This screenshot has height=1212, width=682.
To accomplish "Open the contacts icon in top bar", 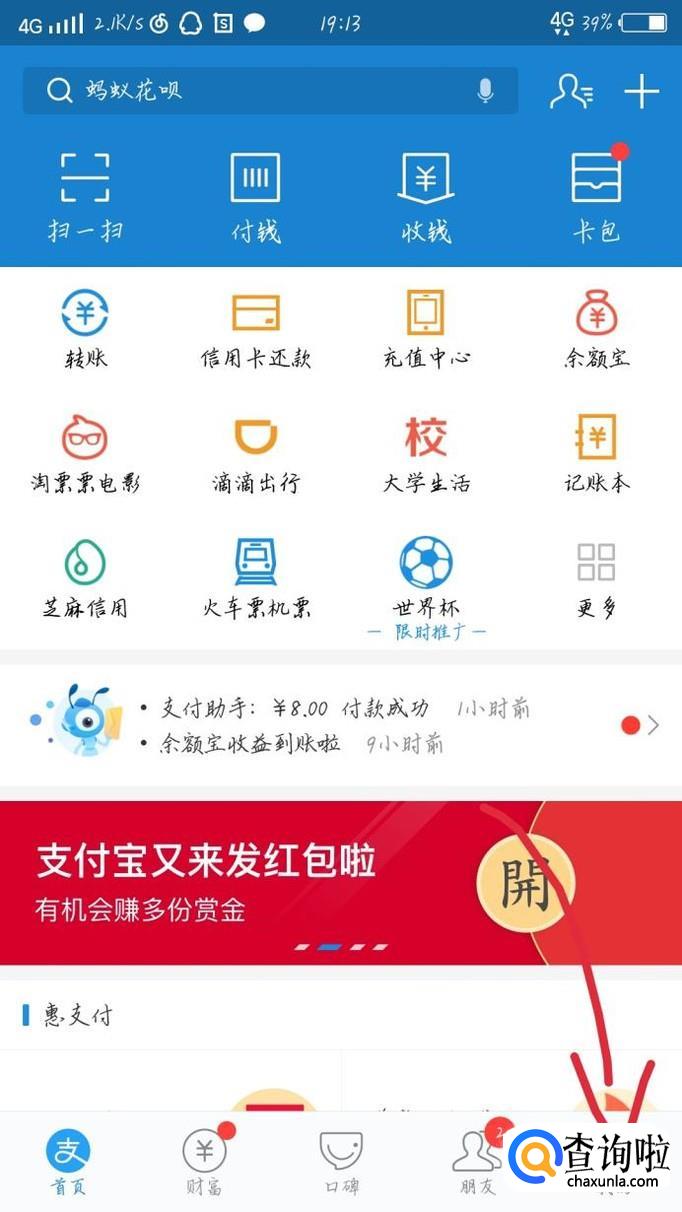I will click(571, 91).
